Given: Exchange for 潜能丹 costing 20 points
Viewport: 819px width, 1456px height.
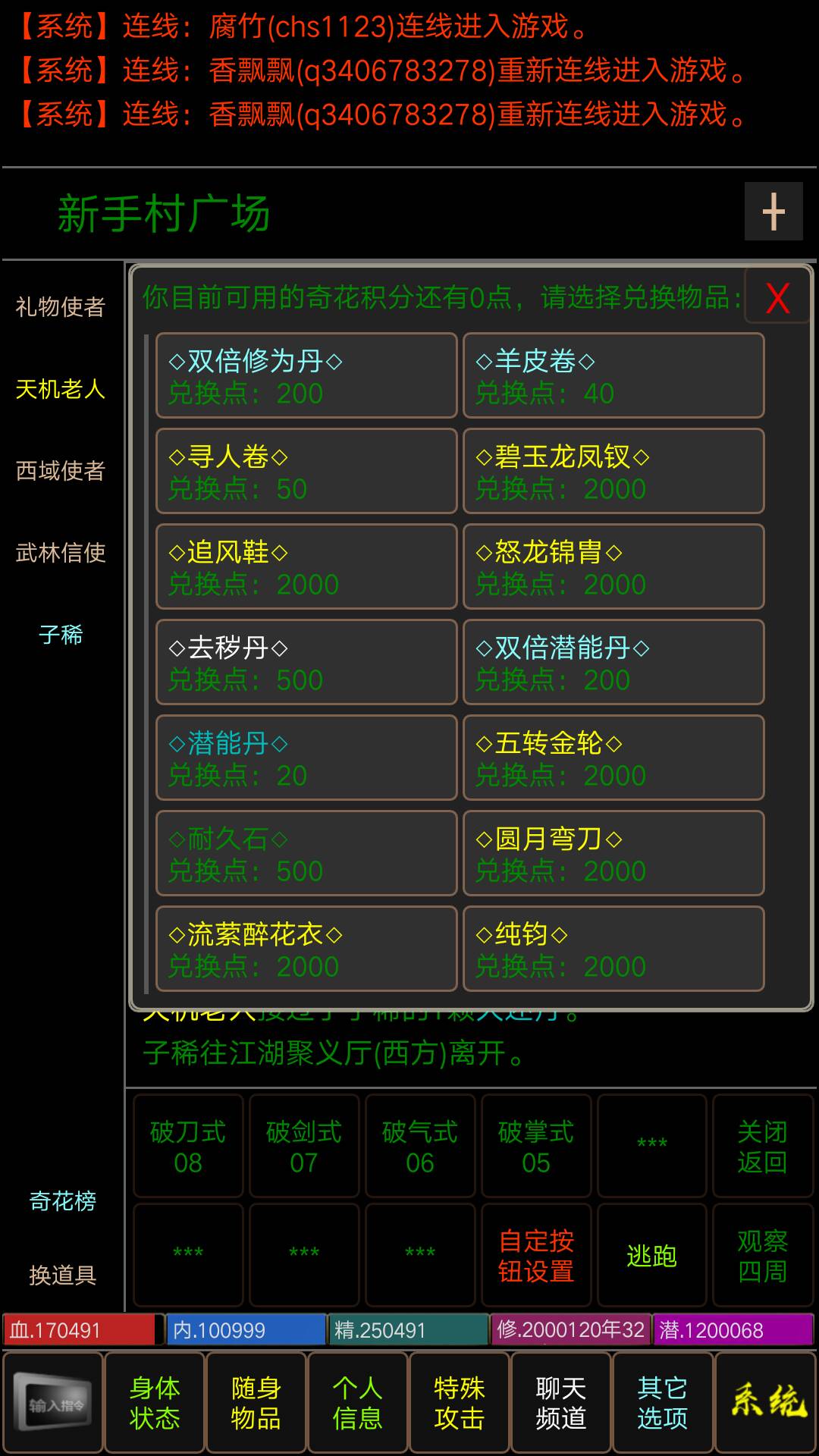Looking at the screenshot, I should [x=306, y=758].
